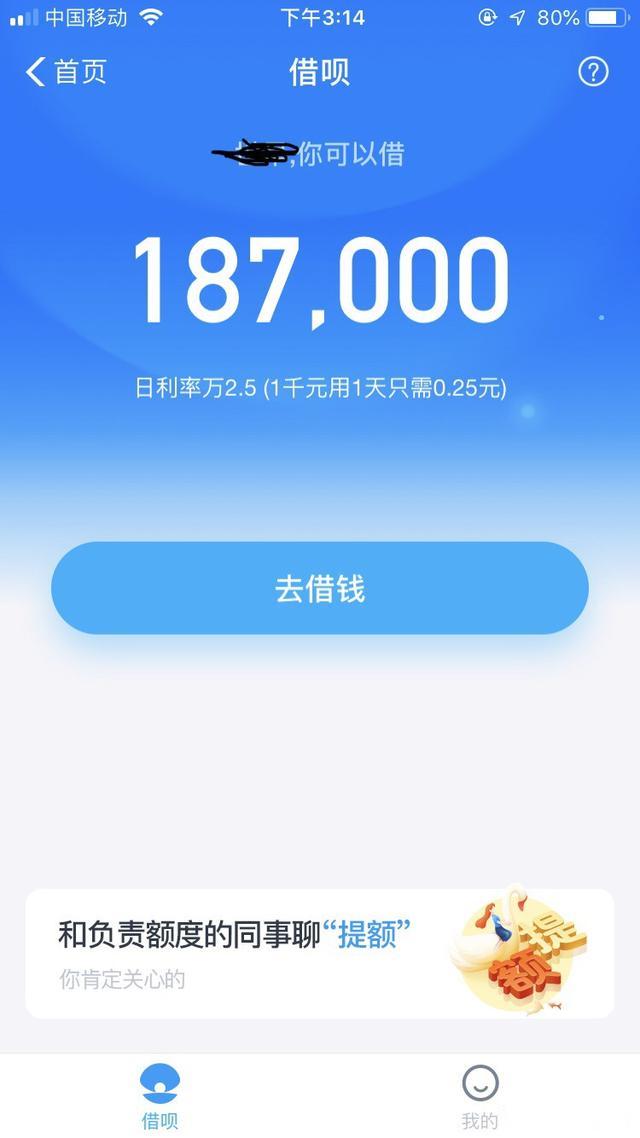Switch to the 我的 tab
This screenshot has height=1138, width=640.
click(x=480, y=1095)
